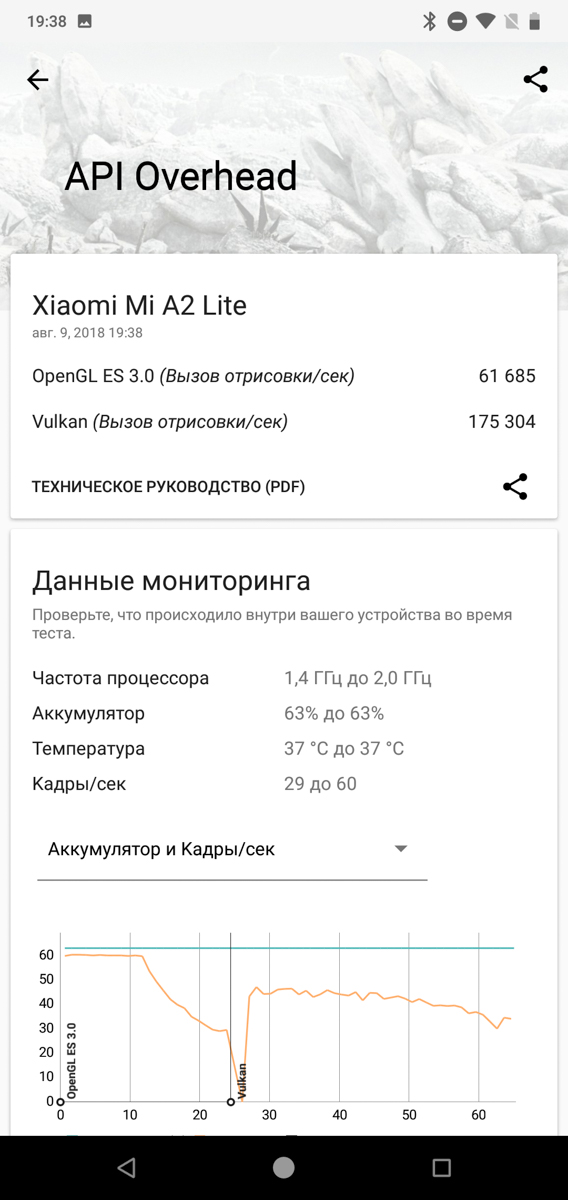The image size is (568, 1200).
Task: Go back with the top-left arrow
Action: (38, 80)
